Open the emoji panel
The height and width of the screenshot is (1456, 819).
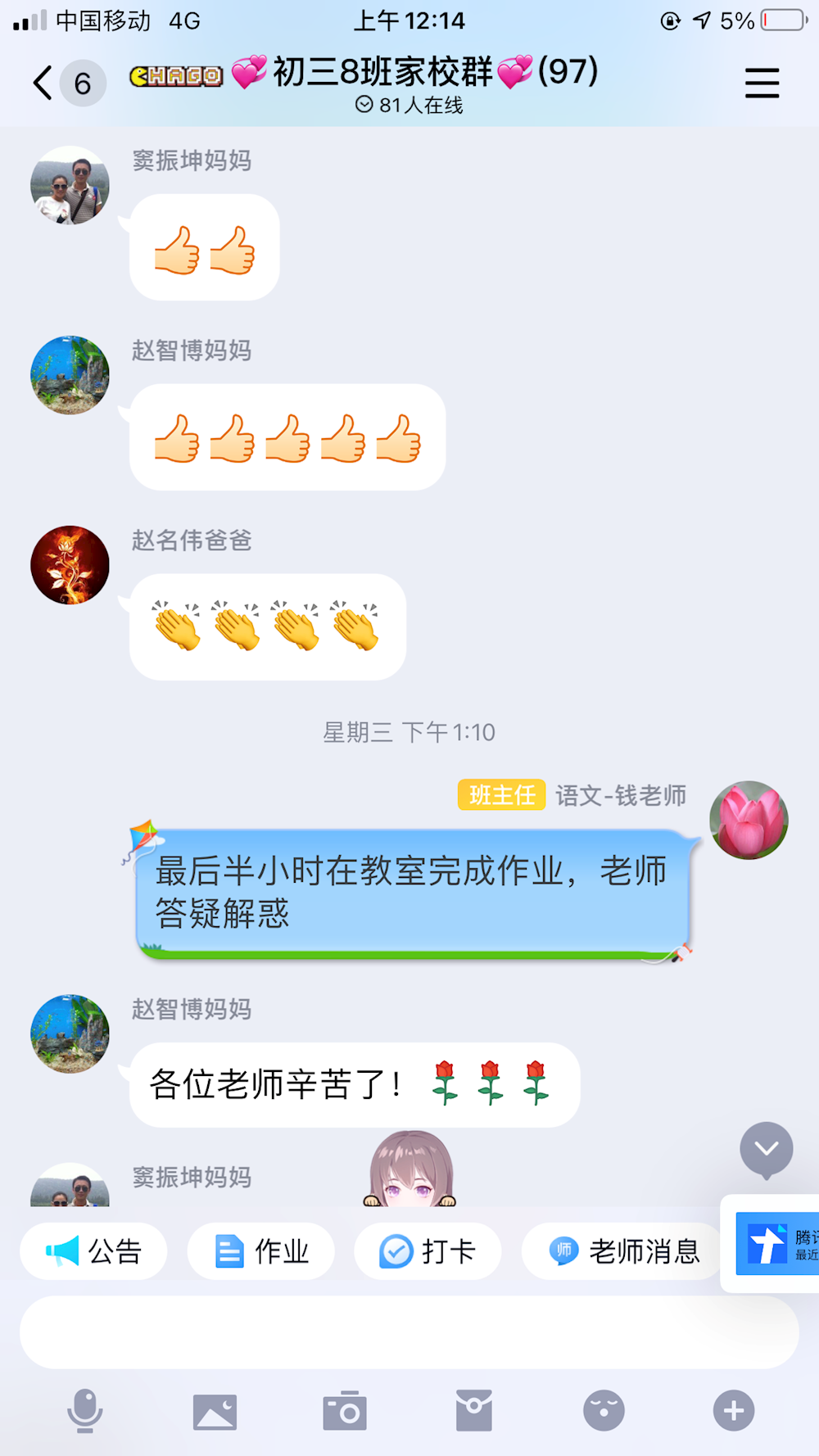point(604,1411)
